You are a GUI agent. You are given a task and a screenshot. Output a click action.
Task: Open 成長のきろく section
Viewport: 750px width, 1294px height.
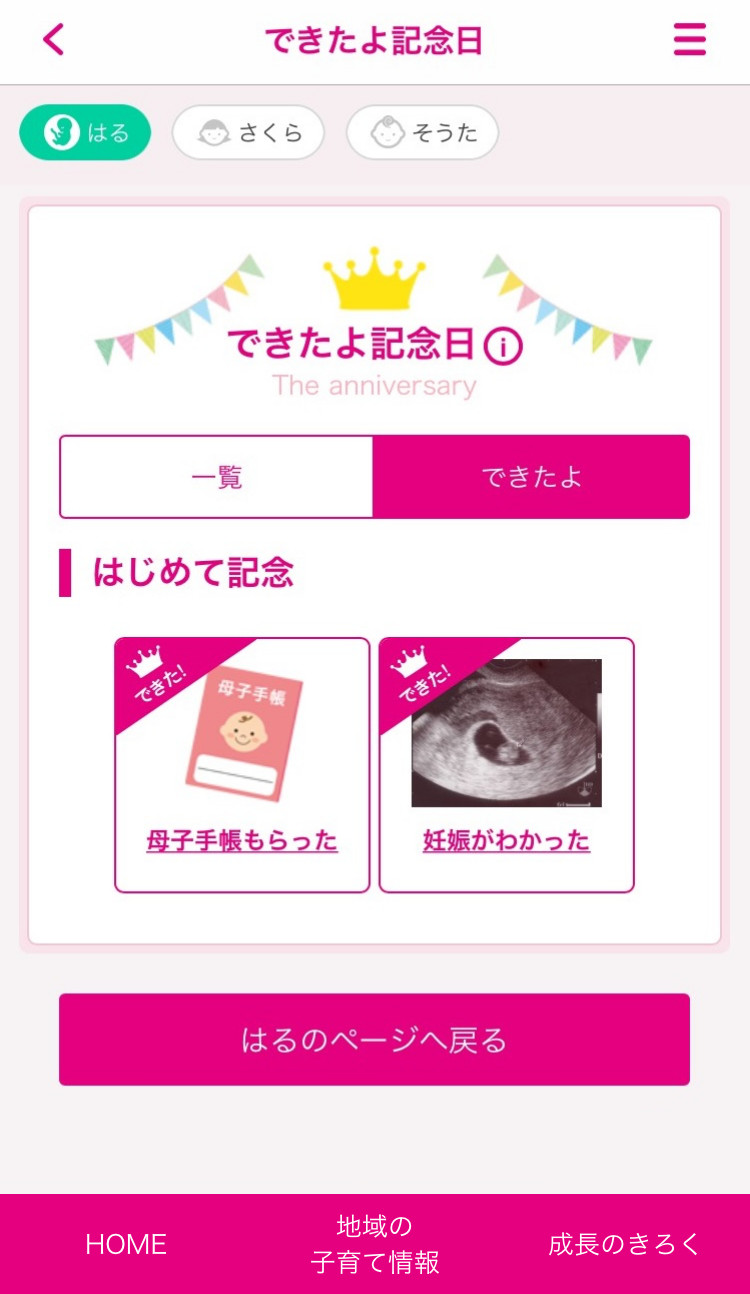pos(625,1244)
